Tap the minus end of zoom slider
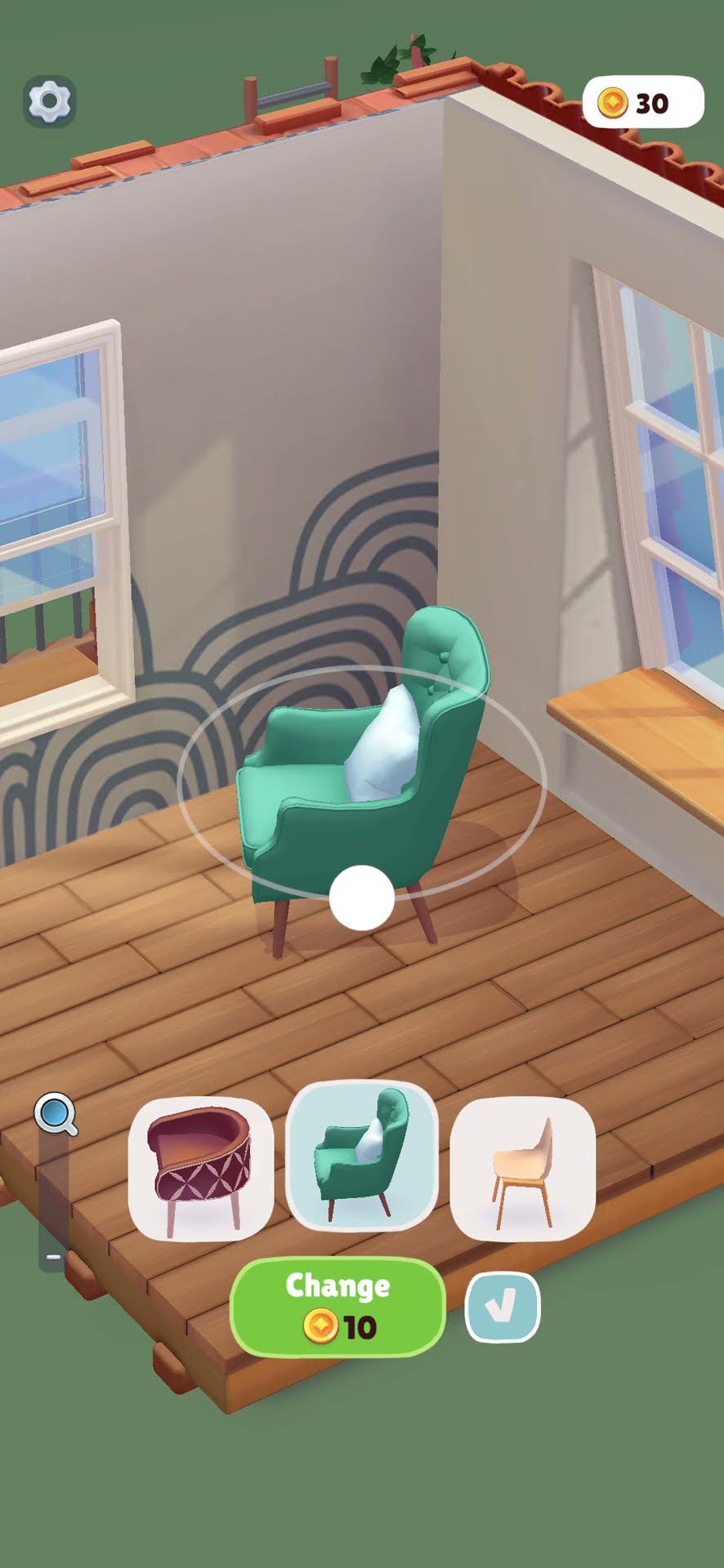This screenshot has width=724, height=1568. pyautogui.click(x=53, y=1257)
